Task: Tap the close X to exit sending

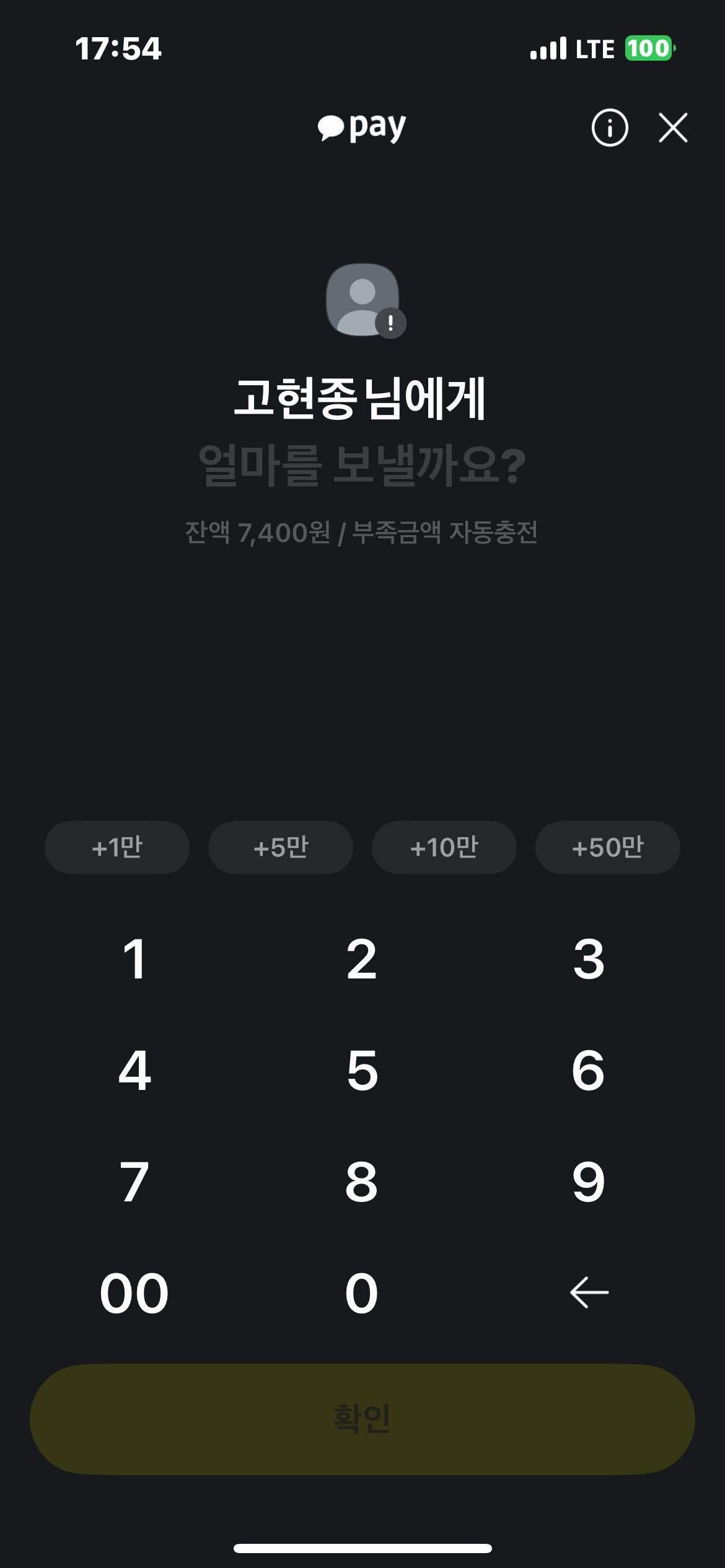Action: pos(674,128)
